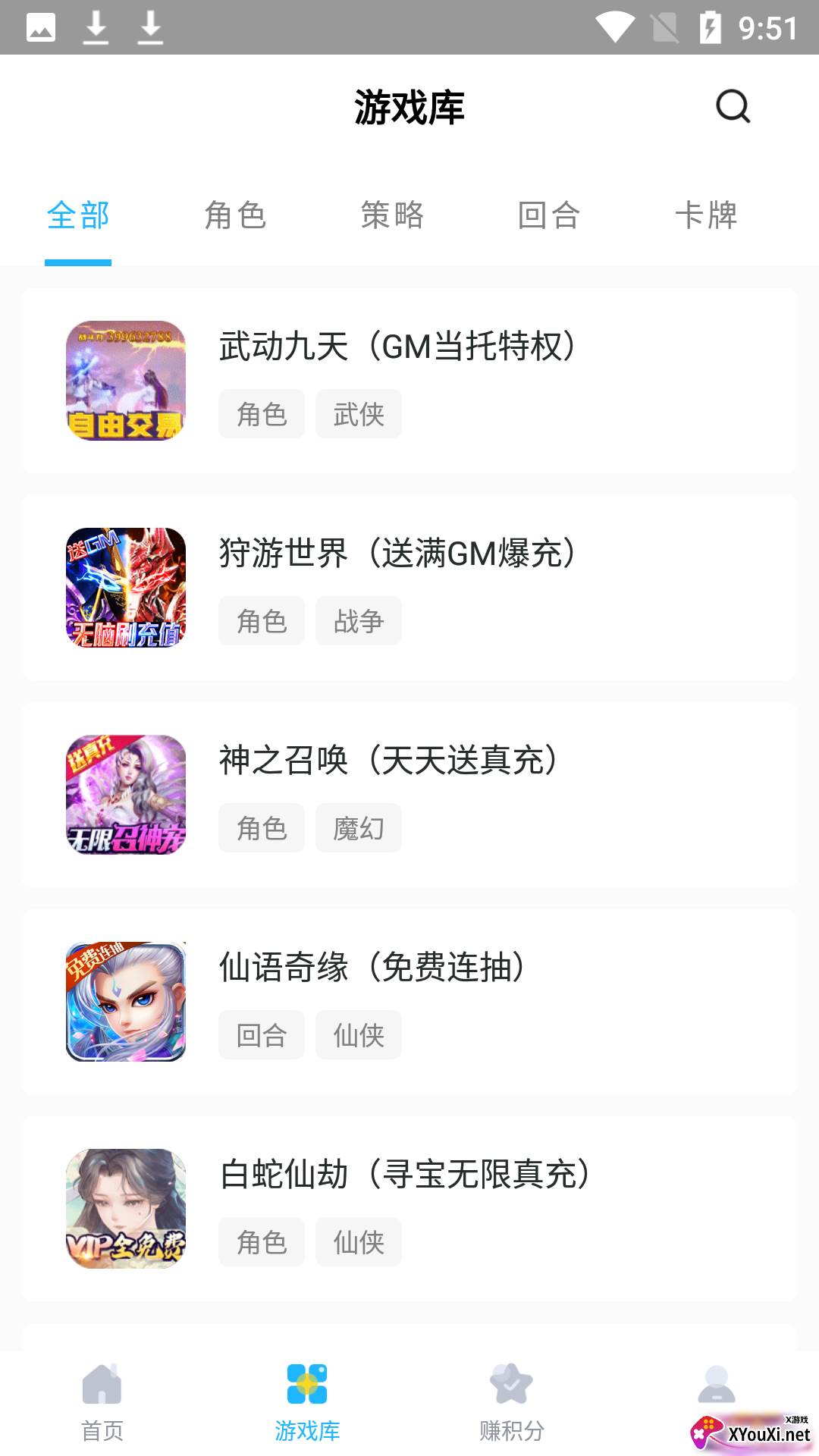Open the profile tab in bottom navigation
The image size is (819, 1456).
tap(716, 1388)
